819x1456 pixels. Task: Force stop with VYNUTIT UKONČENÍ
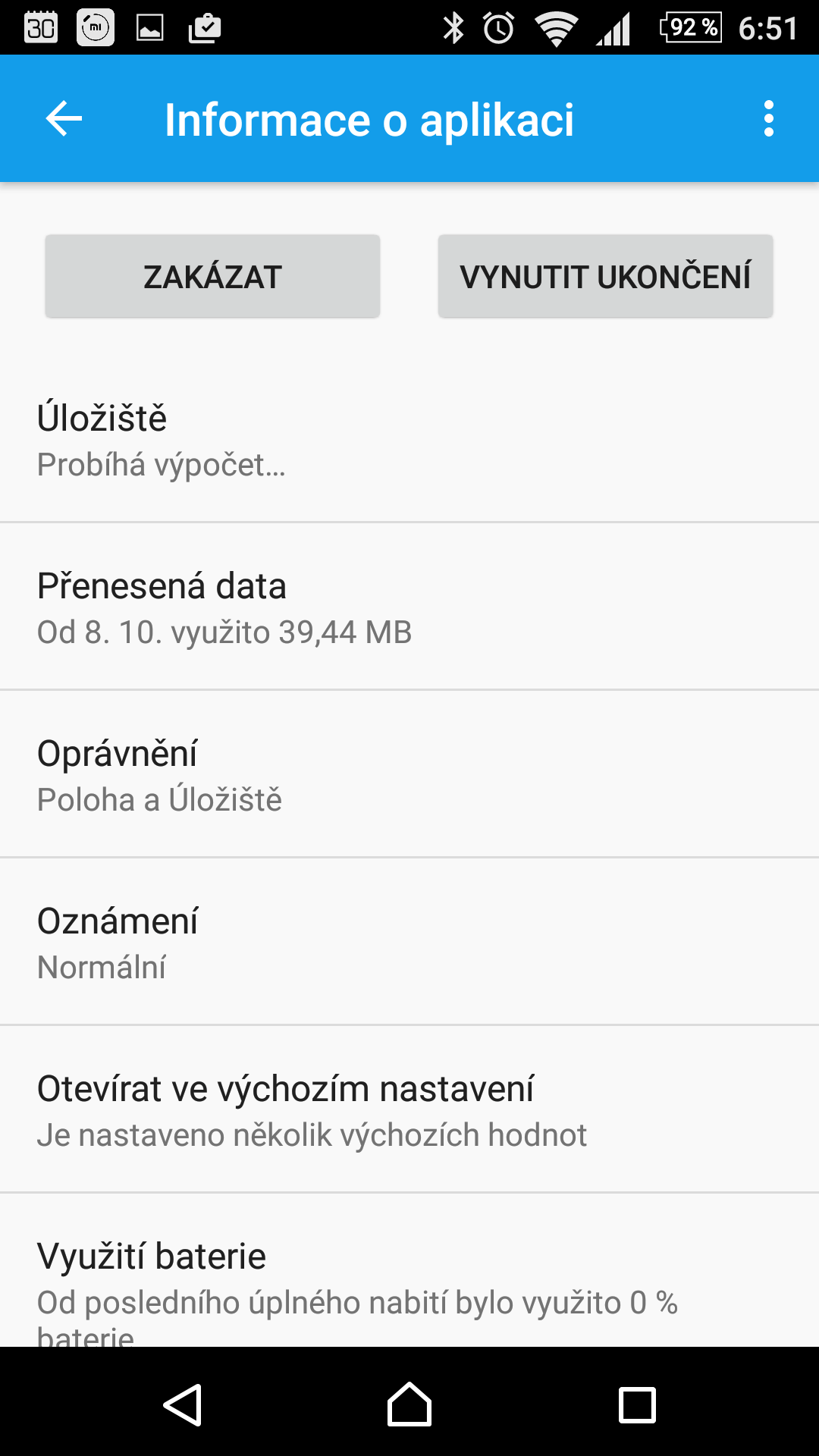tap(605, 276)
